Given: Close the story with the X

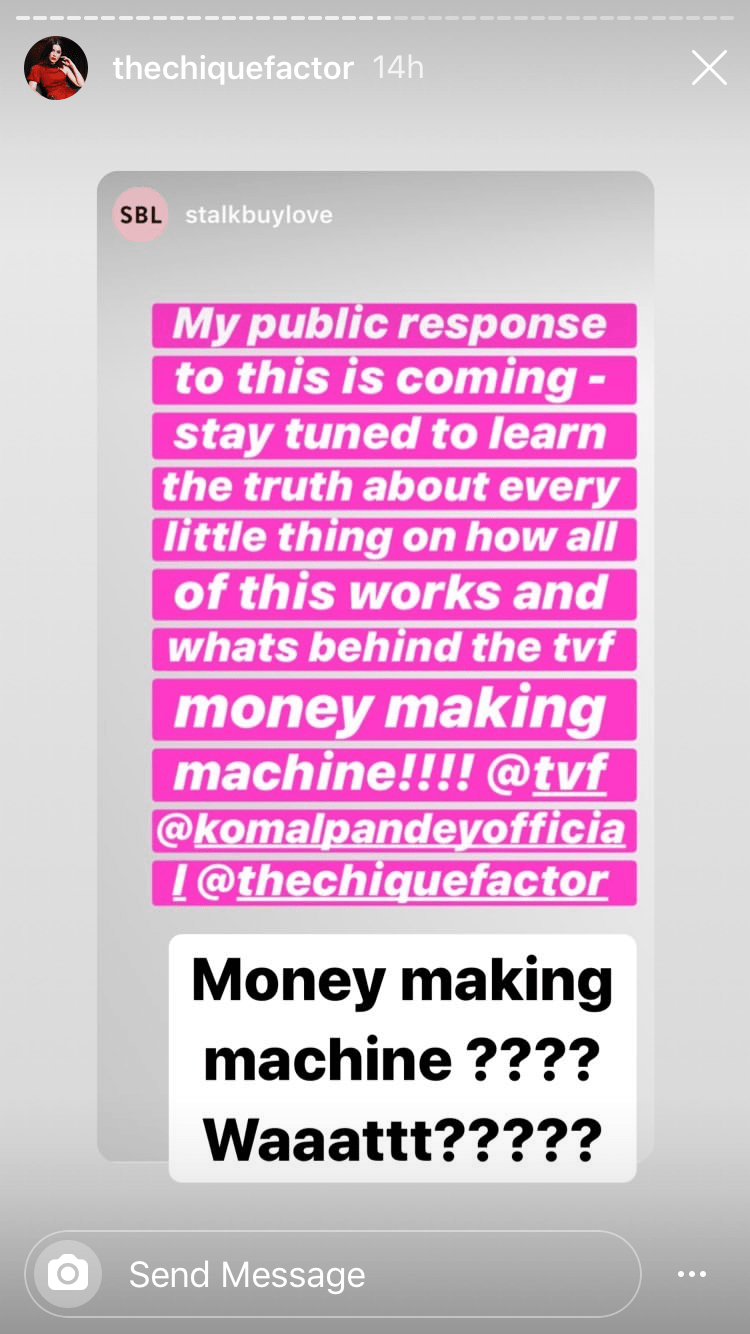Looking at the screenshot, I should [709, 68].
